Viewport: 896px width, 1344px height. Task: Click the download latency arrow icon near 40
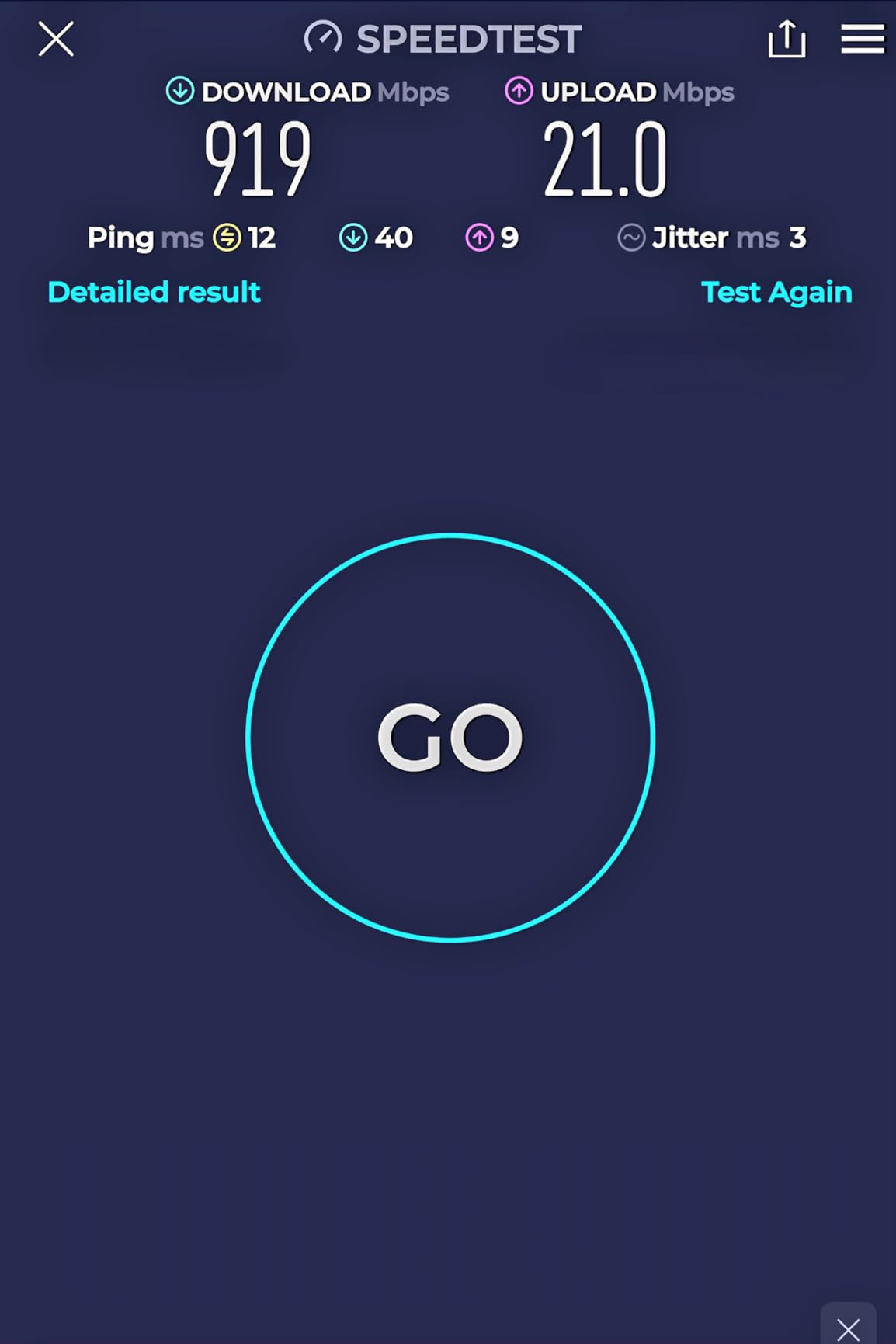pos(353,238)
